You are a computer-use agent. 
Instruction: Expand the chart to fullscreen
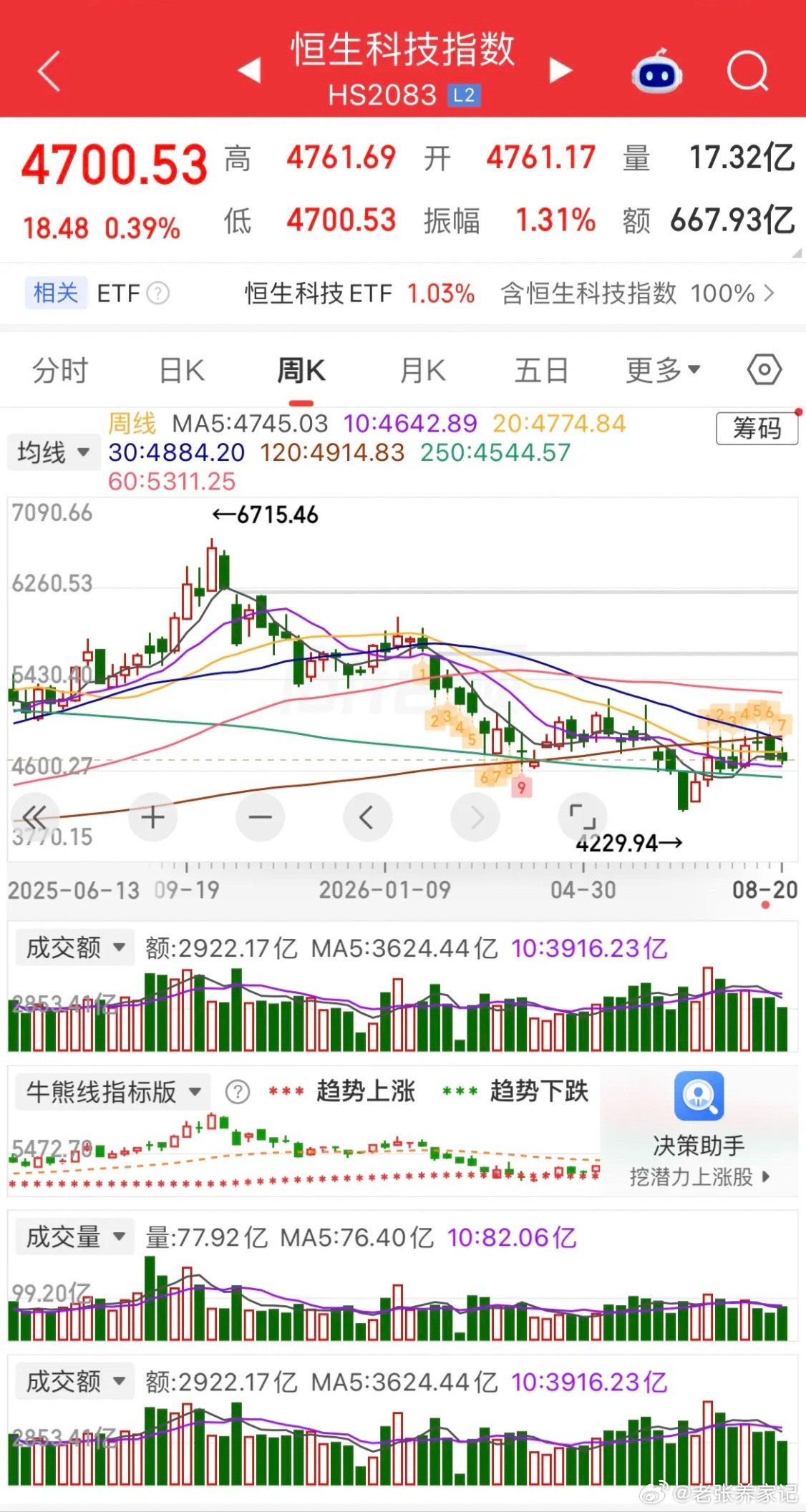(x=582, y=816)
